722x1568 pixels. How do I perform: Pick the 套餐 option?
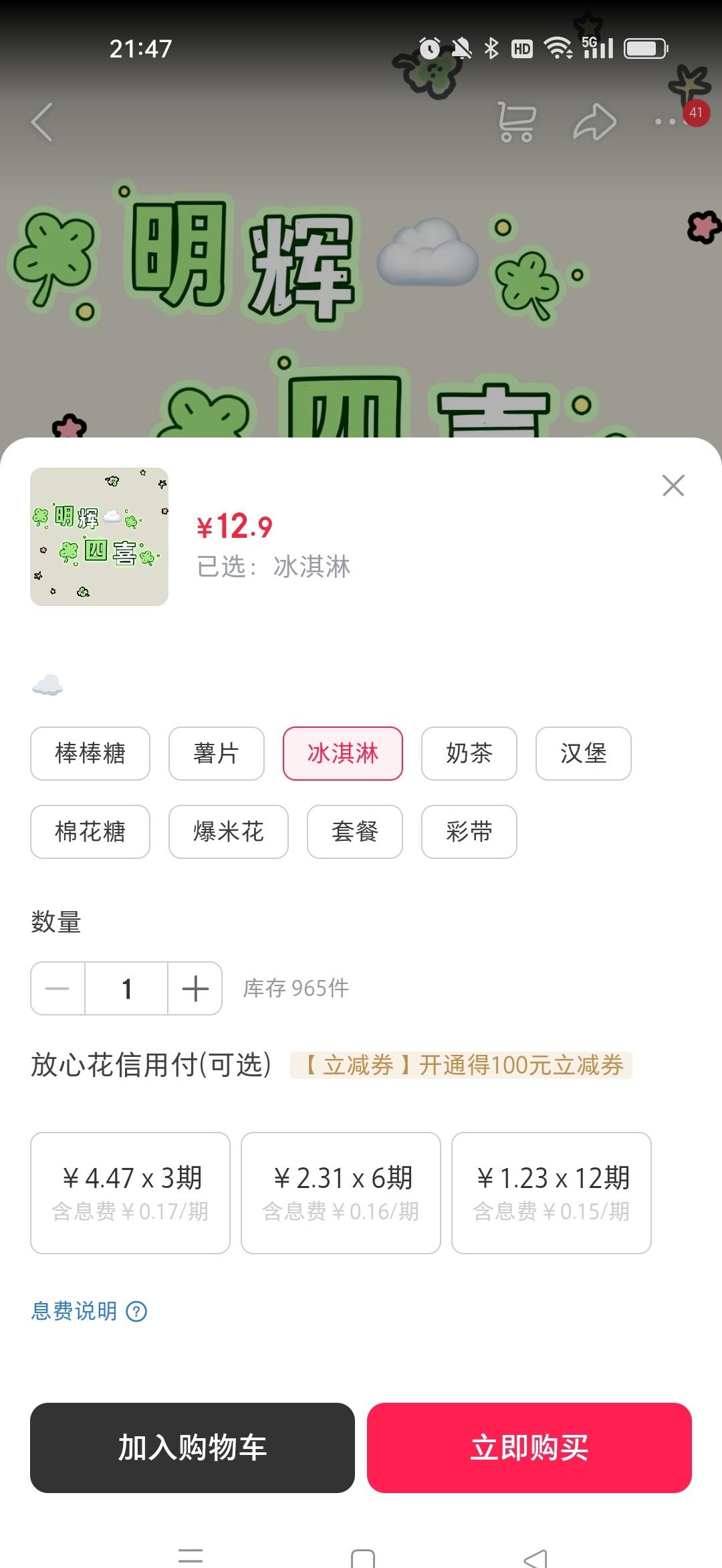[x=354, y=831]
